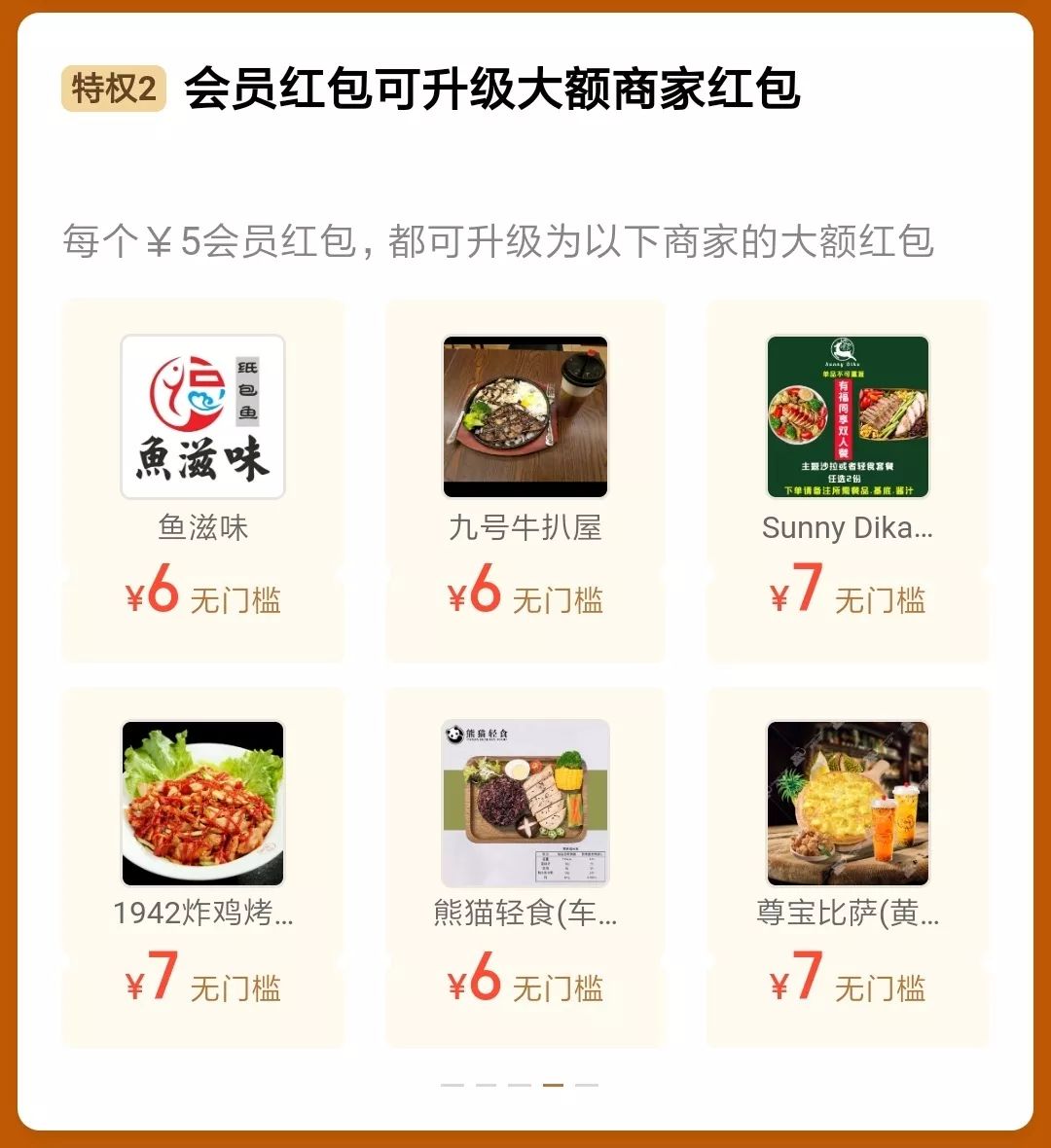Open the 尊宝比萨 pizza image

[849, 803]
